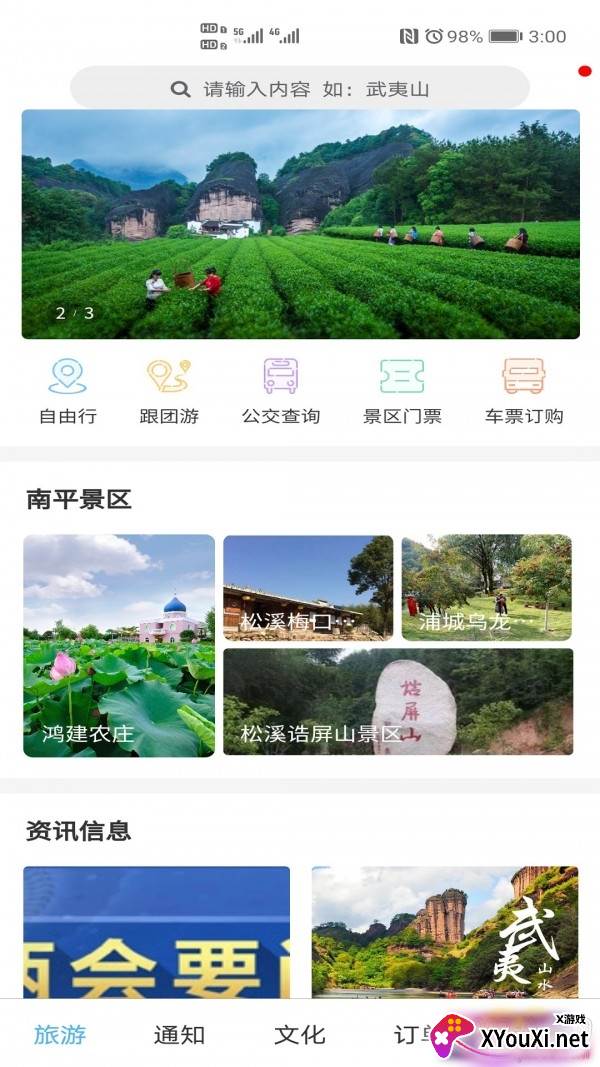
Task: Switch to the 旅游 tab
Action: coord(60,1034)
